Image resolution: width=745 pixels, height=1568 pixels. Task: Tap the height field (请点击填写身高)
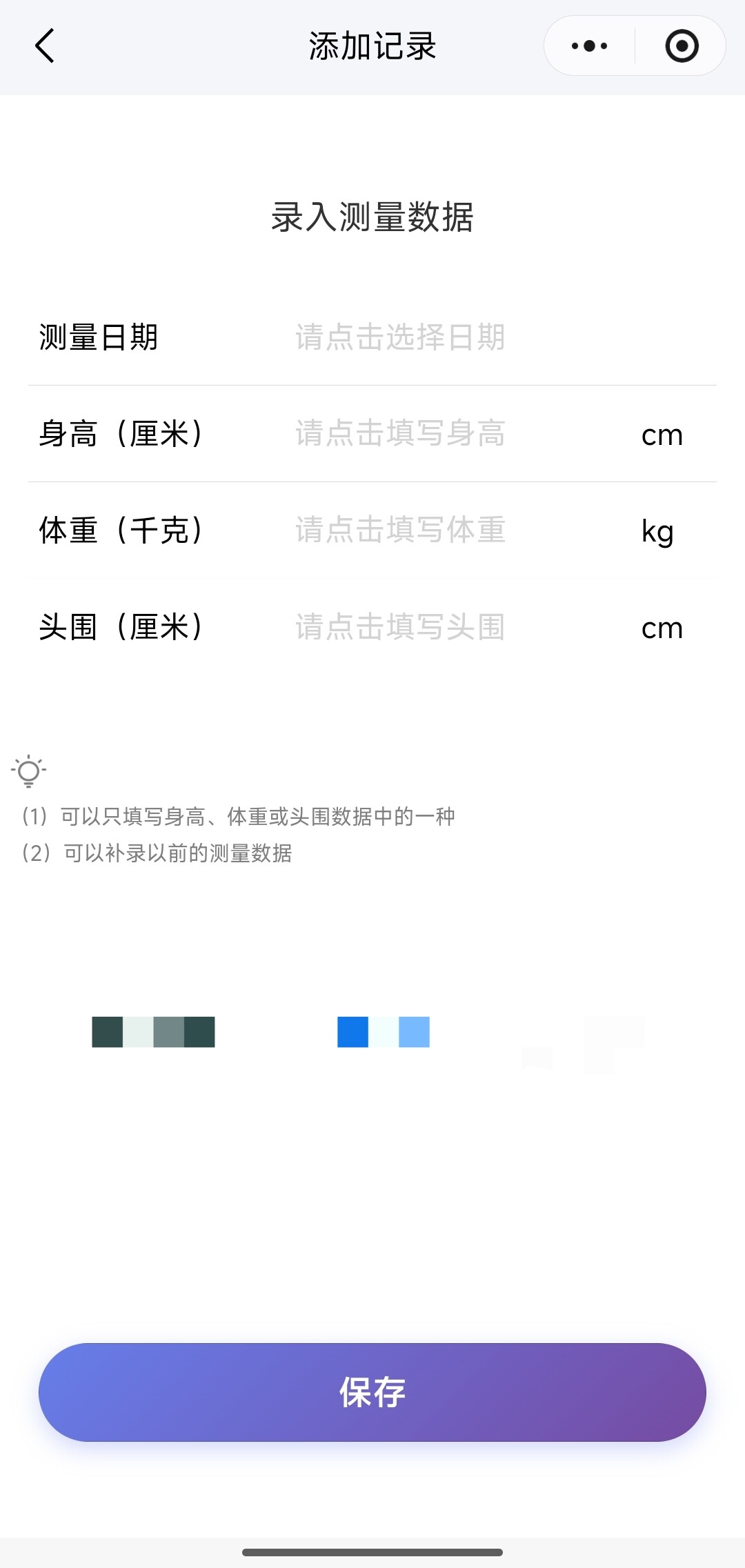coord(400,434)
